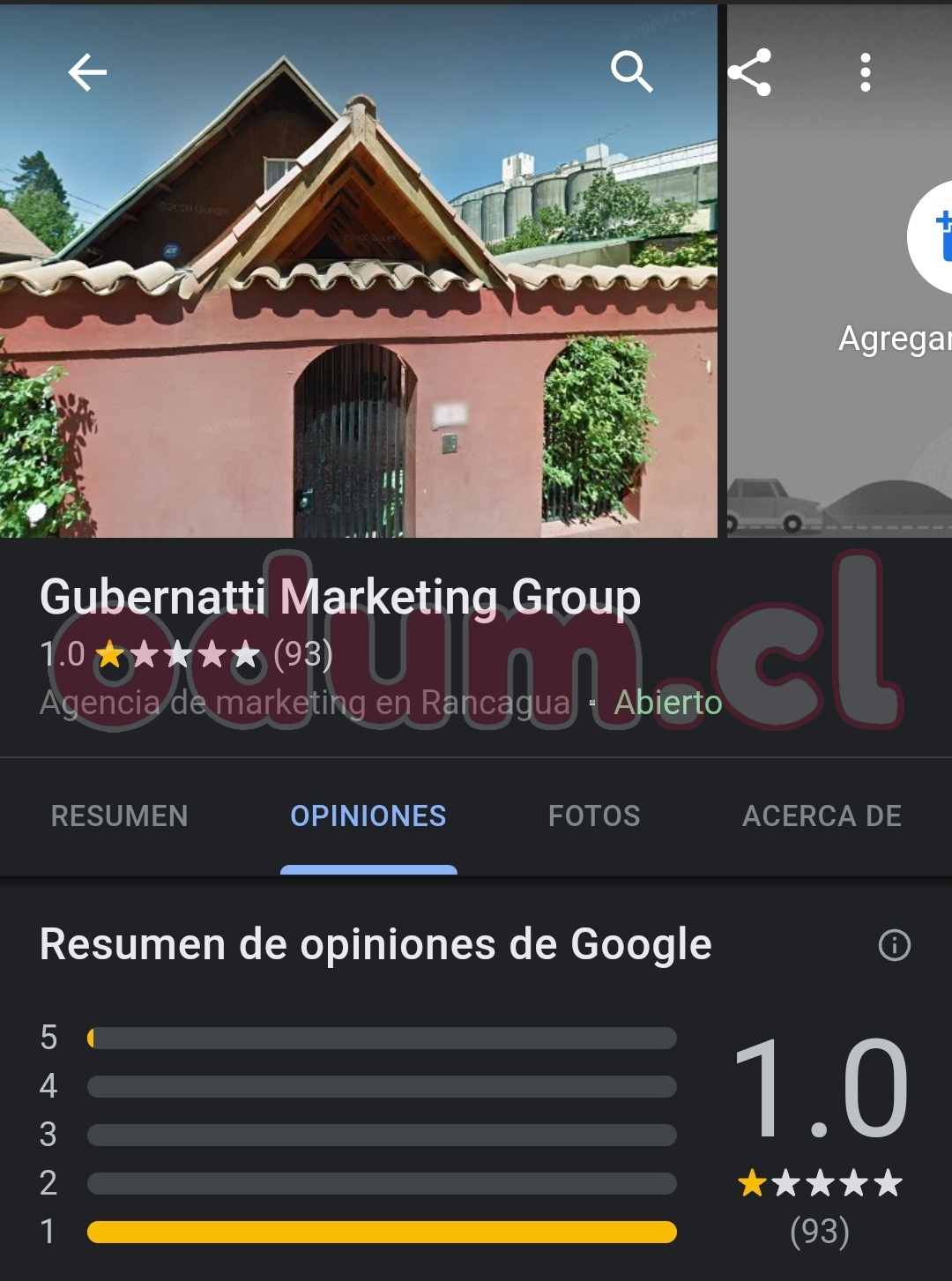Screen dimensions: 952x1281
Task: Show info about Google review summary
Action: [x=894, y=945]
